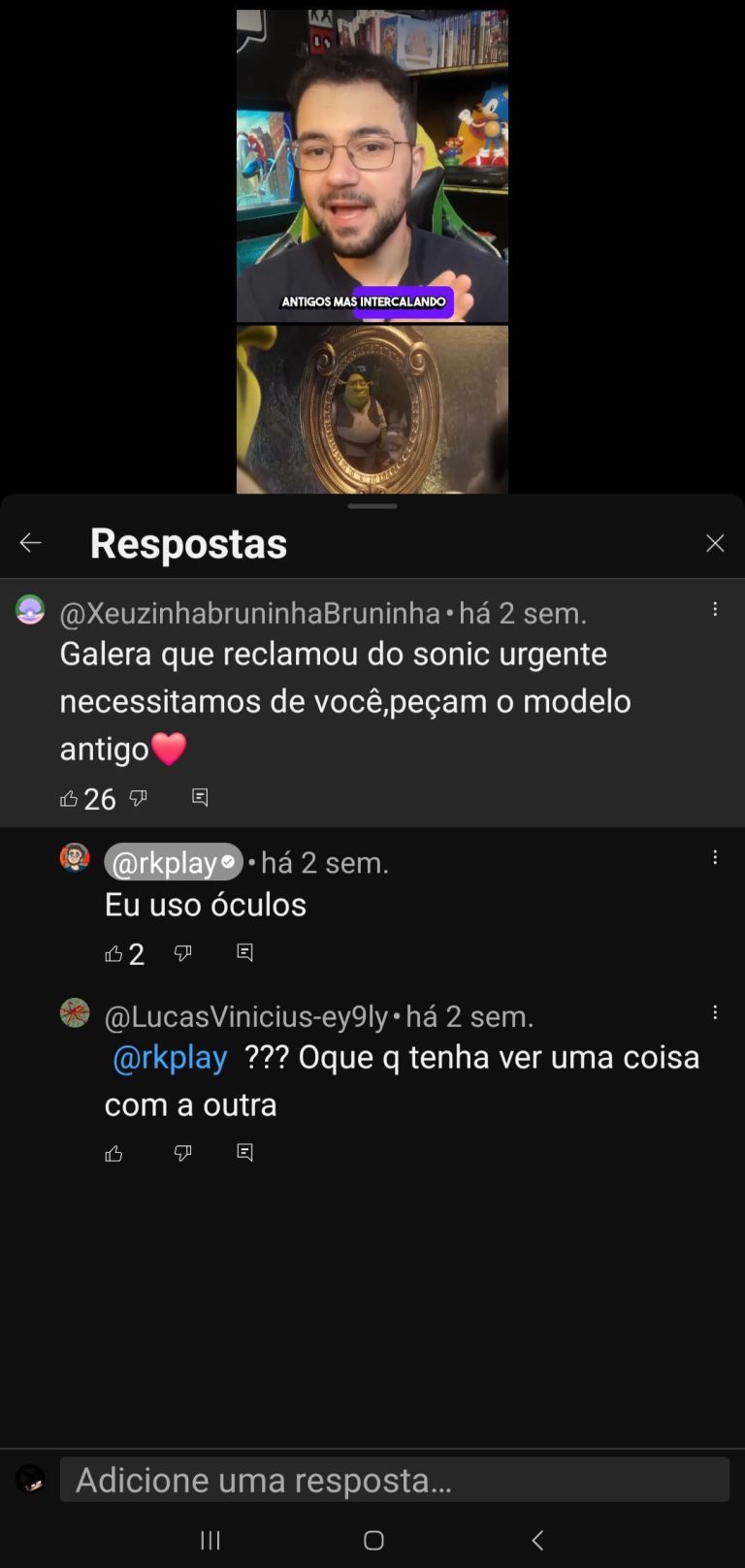Reply to rkplay's "Eu uso óculos" comment
The width and height of the screenshot is (745, 1568).
pos(244,953)
